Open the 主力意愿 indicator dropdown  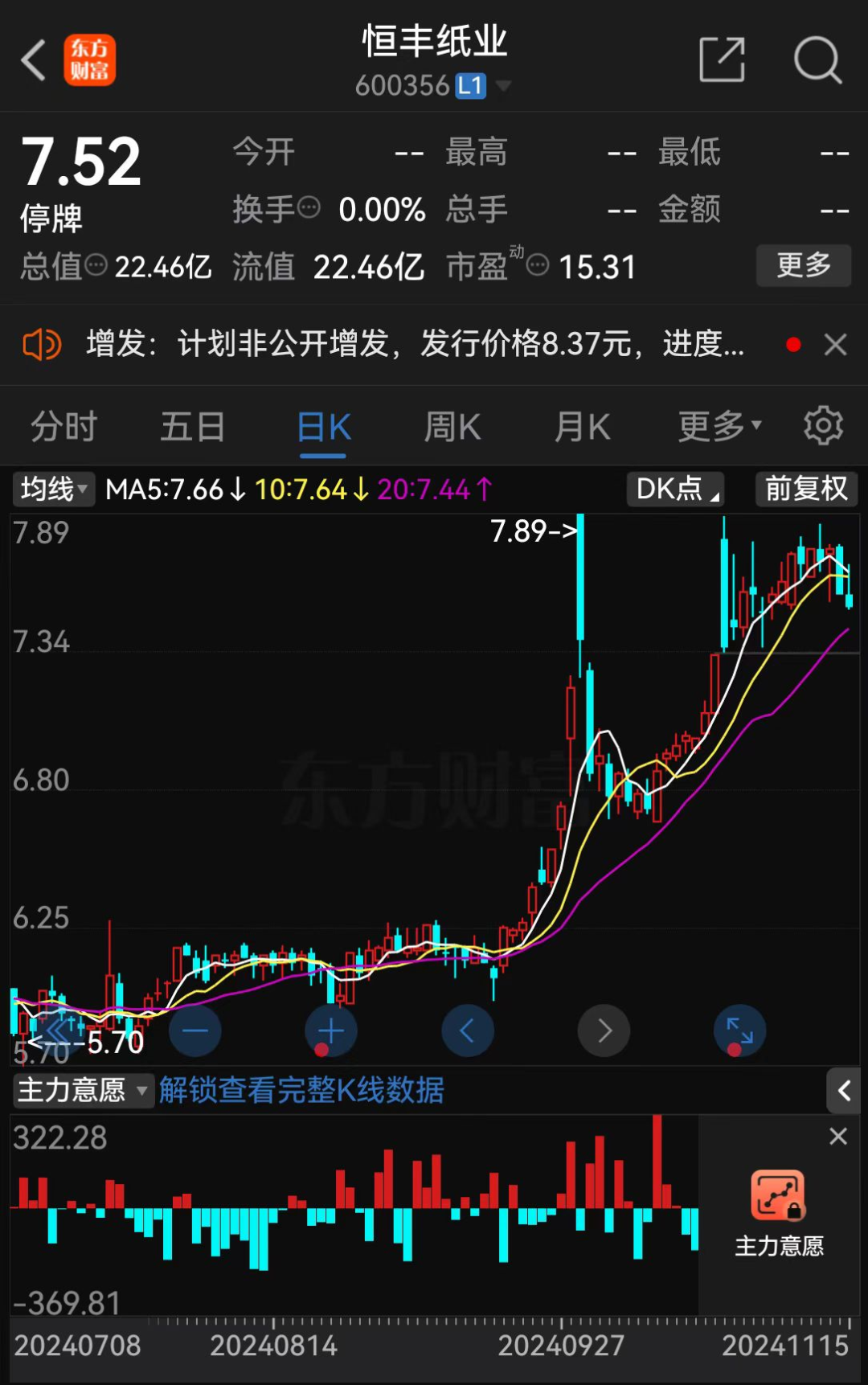tap(83, 1091)
